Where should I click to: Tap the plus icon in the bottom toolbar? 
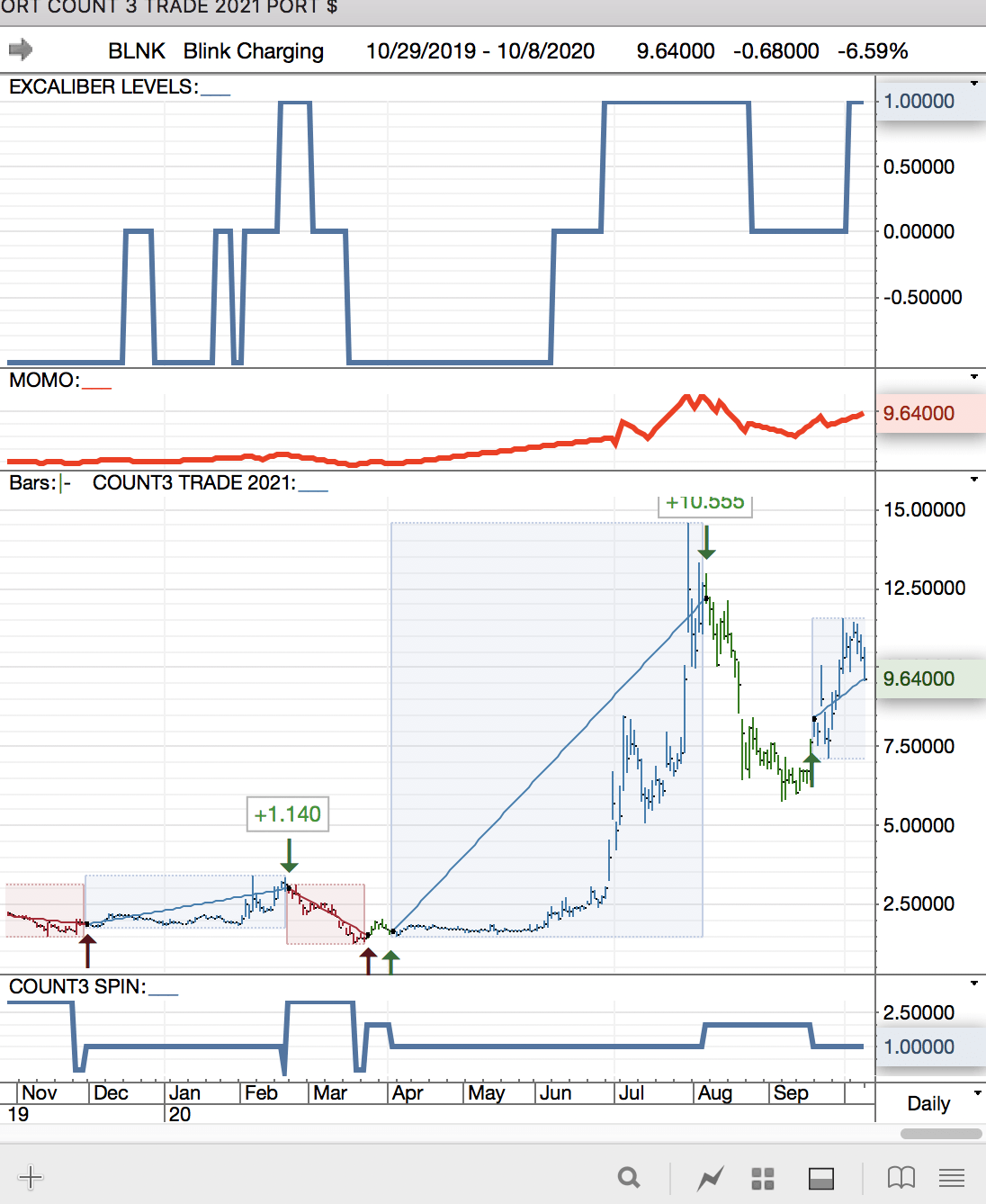31,1177
